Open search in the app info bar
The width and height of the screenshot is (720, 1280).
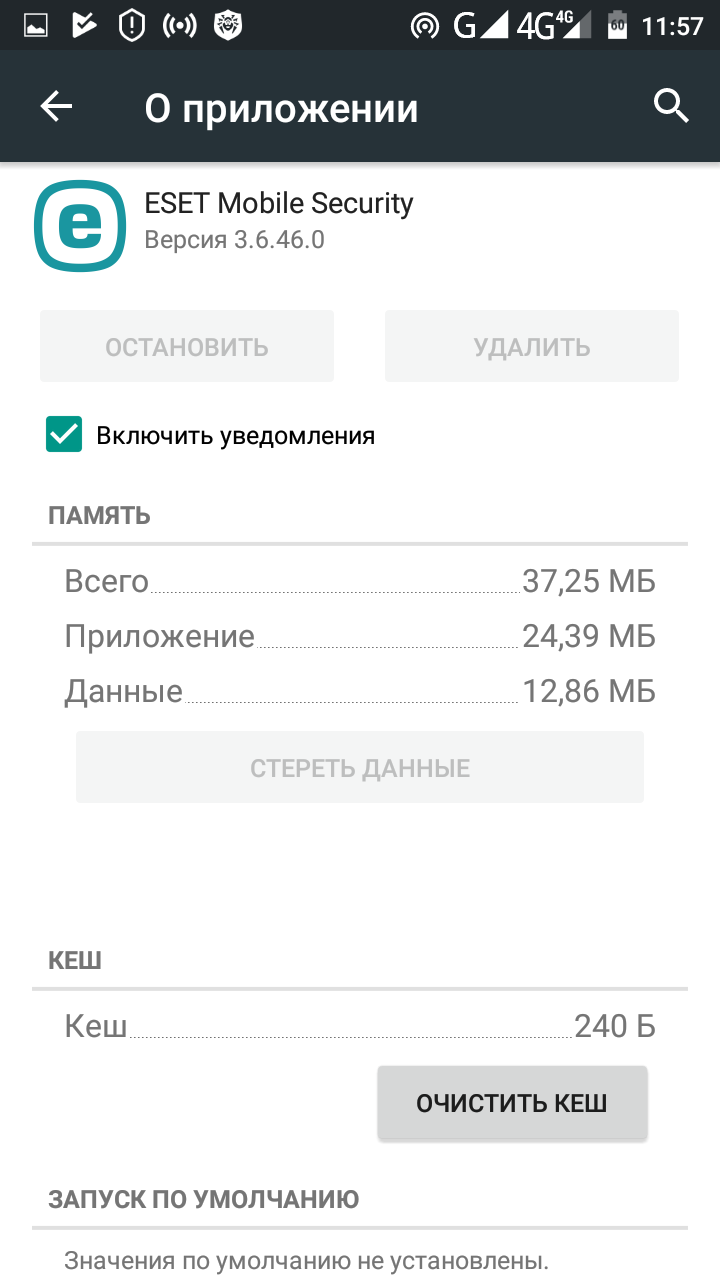[x=671, y=105]
